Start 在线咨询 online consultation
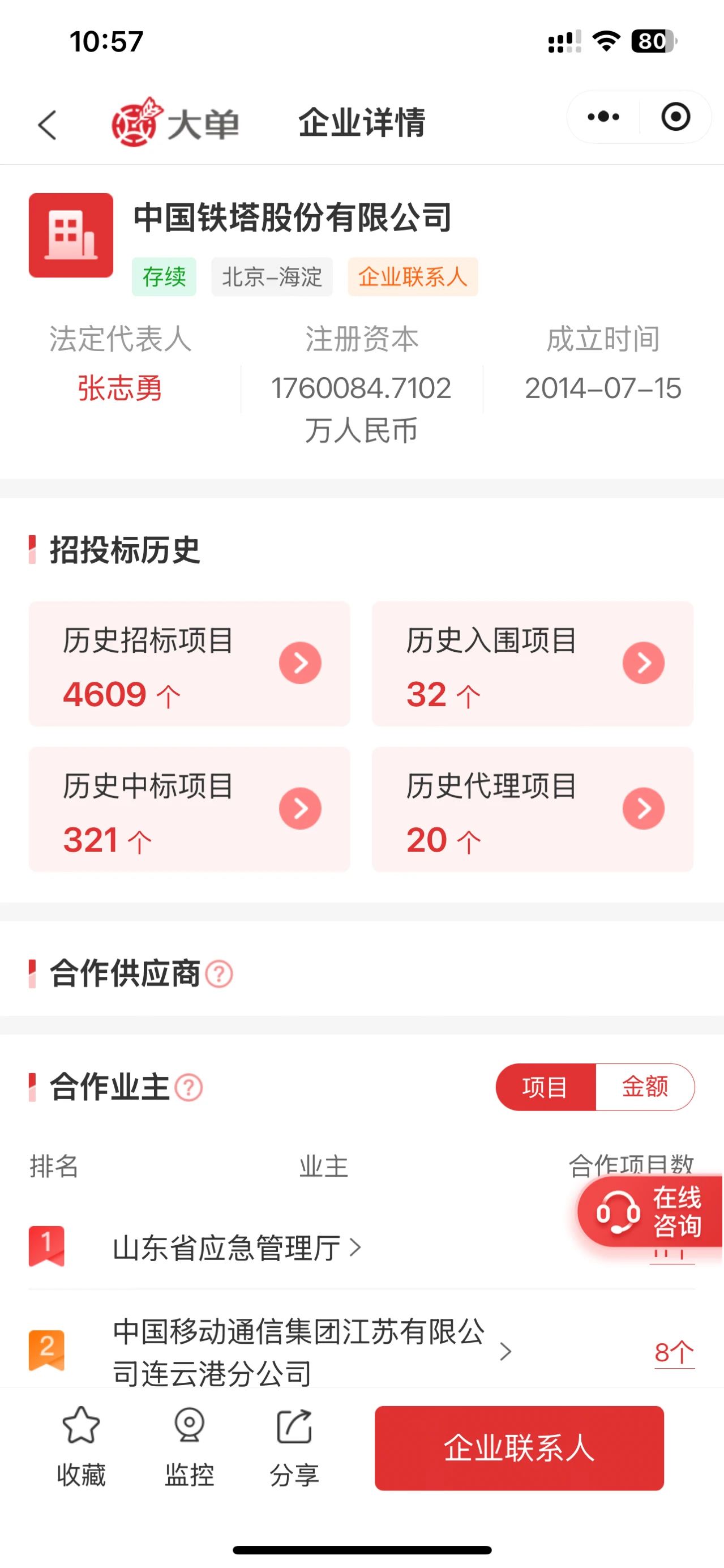Screen dimensions: 724x1568 tap(650, 1212)
